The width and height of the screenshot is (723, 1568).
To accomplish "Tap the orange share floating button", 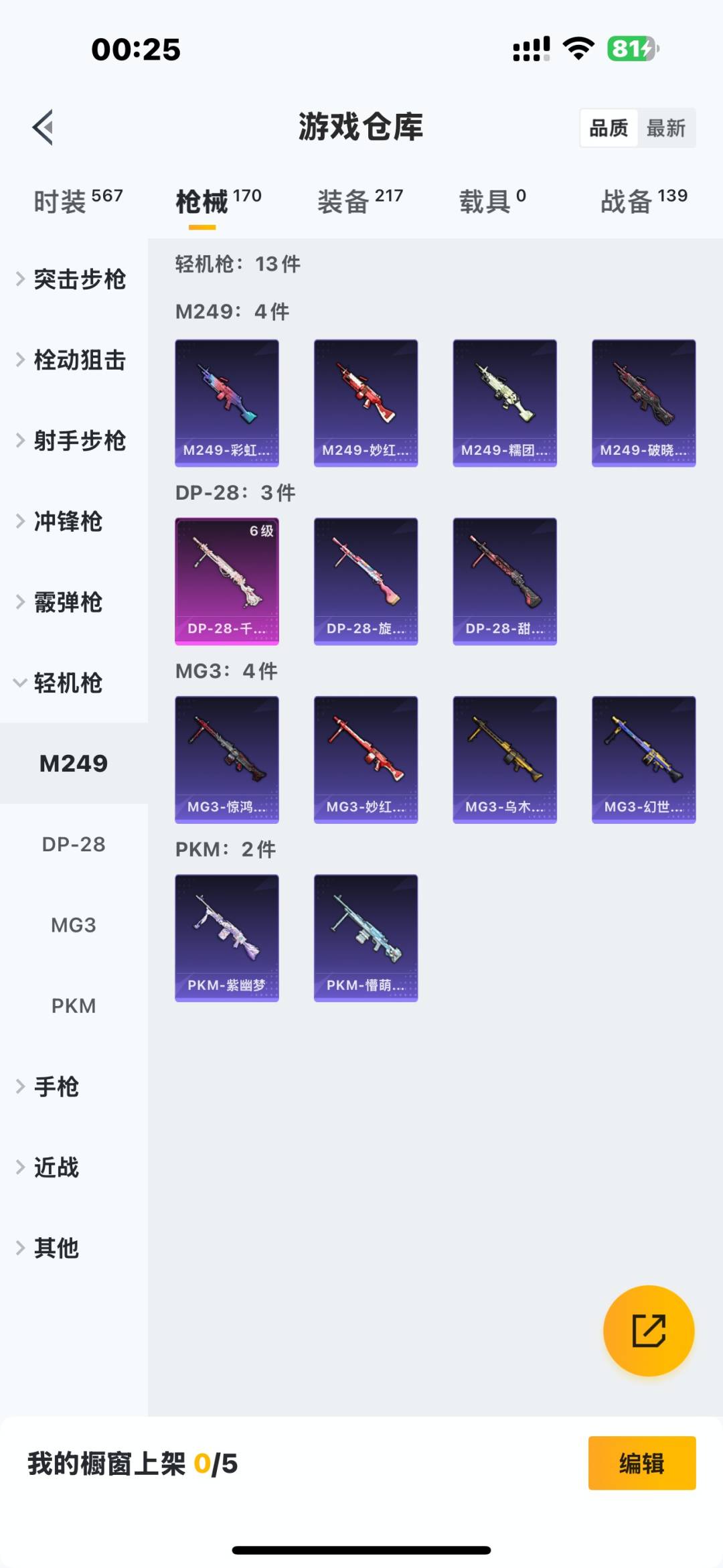I will point(649,1330).
